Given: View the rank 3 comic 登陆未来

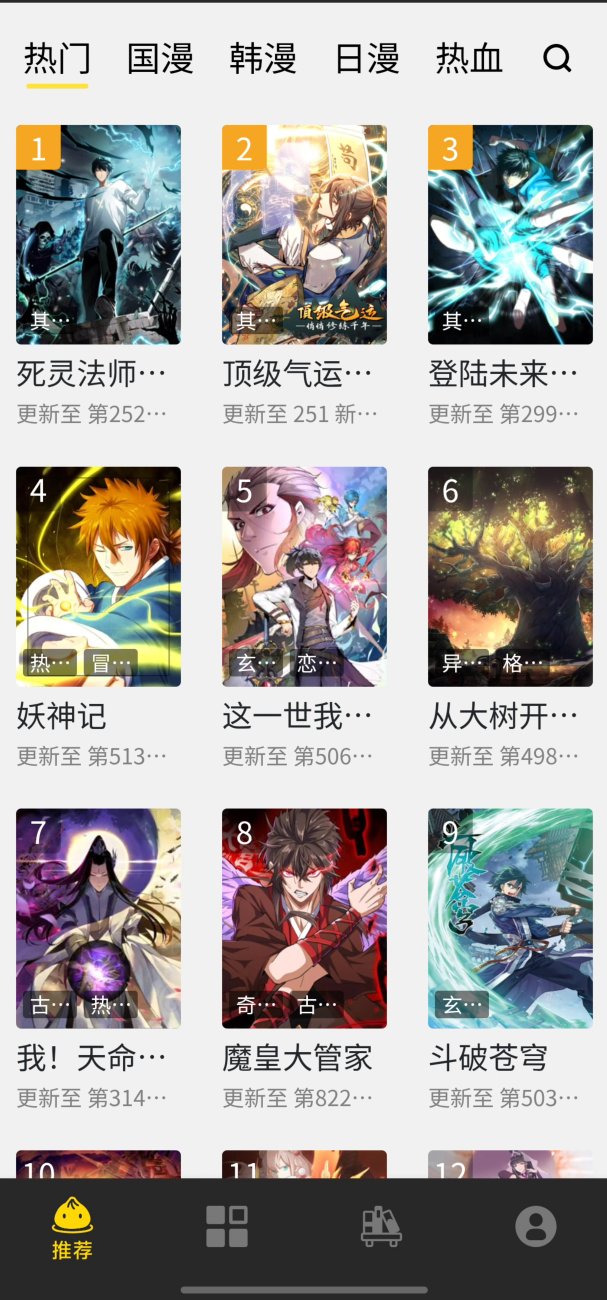Looking at the screenshot, I should click(x=510, y=235).
